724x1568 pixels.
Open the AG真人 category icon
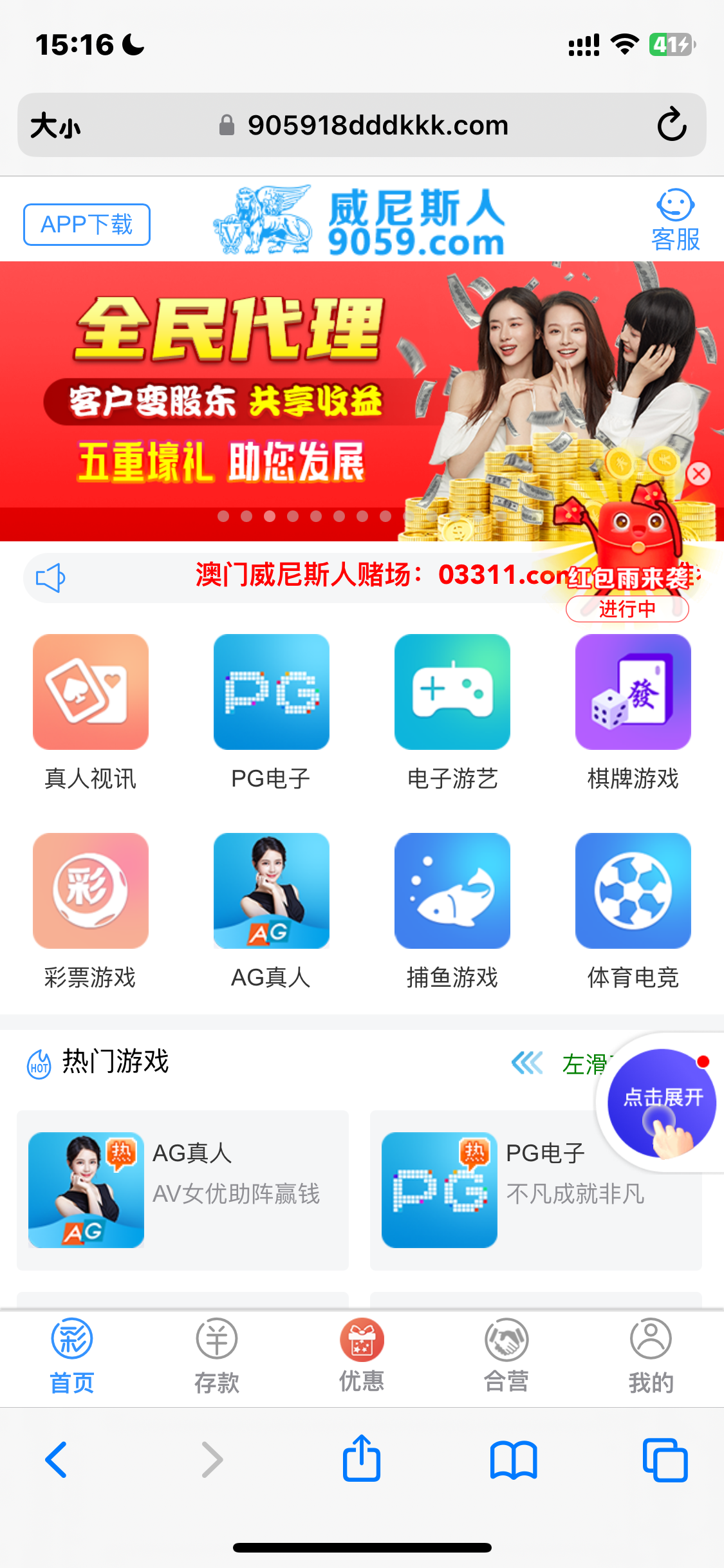point(271,891)
